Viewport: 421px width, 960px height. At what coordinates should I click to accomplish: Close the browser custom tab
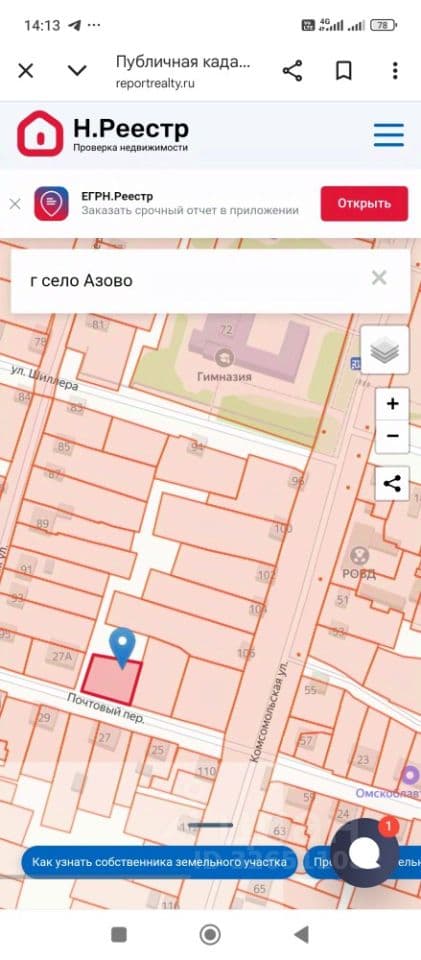(x=26, y=71)
